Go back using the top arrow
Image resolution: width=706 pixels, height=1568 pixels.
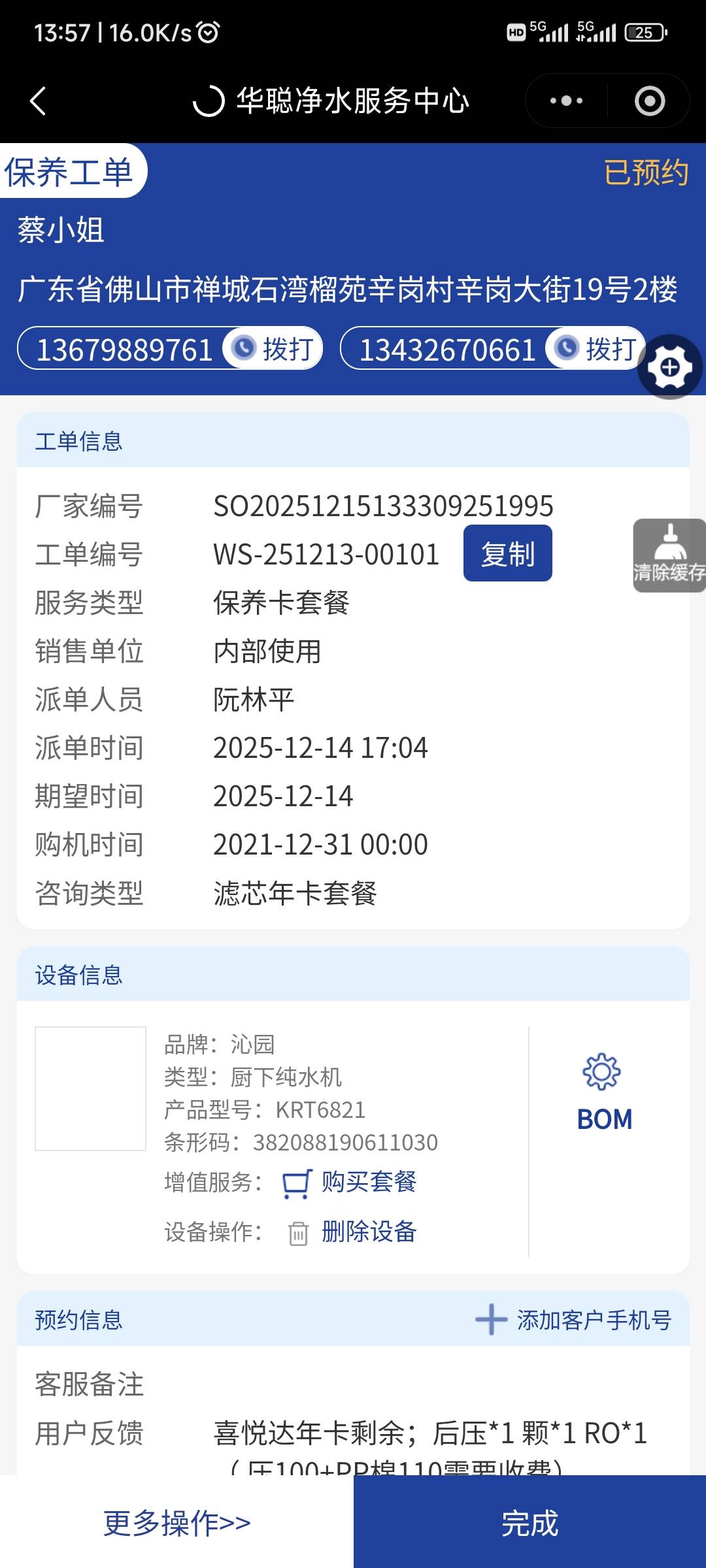38,101
